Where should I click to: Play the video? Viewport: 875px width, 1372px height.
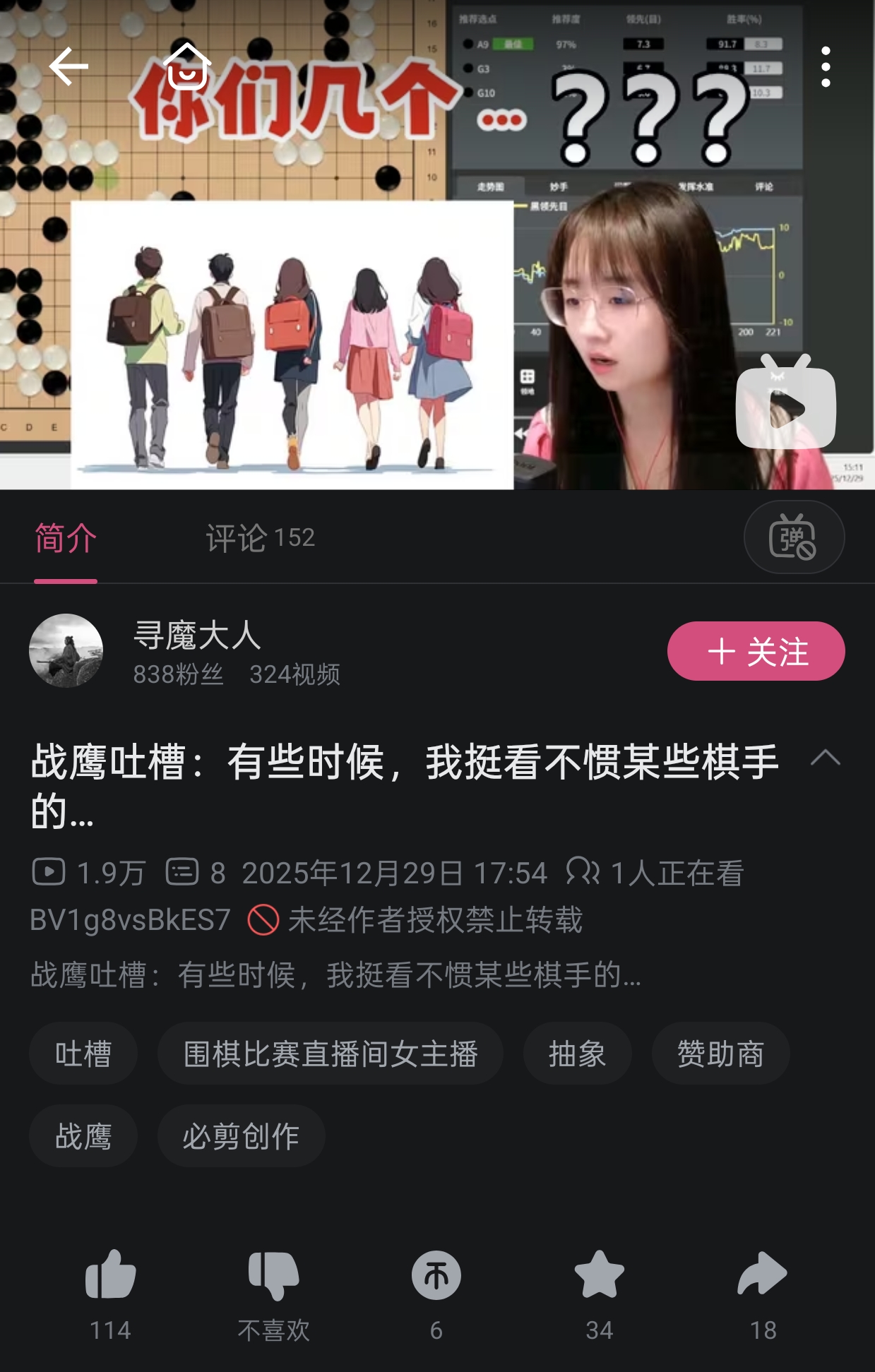pyautogui.click(x=785, y=406)
